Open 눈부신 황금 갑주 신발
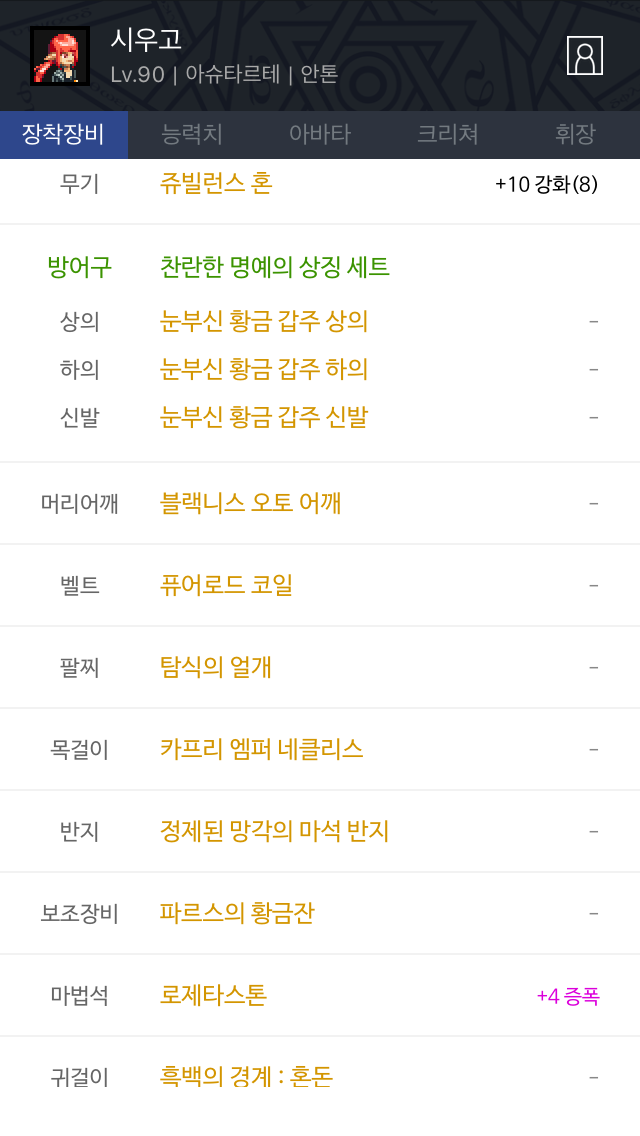640x1136 pixels. pos(264,417)
